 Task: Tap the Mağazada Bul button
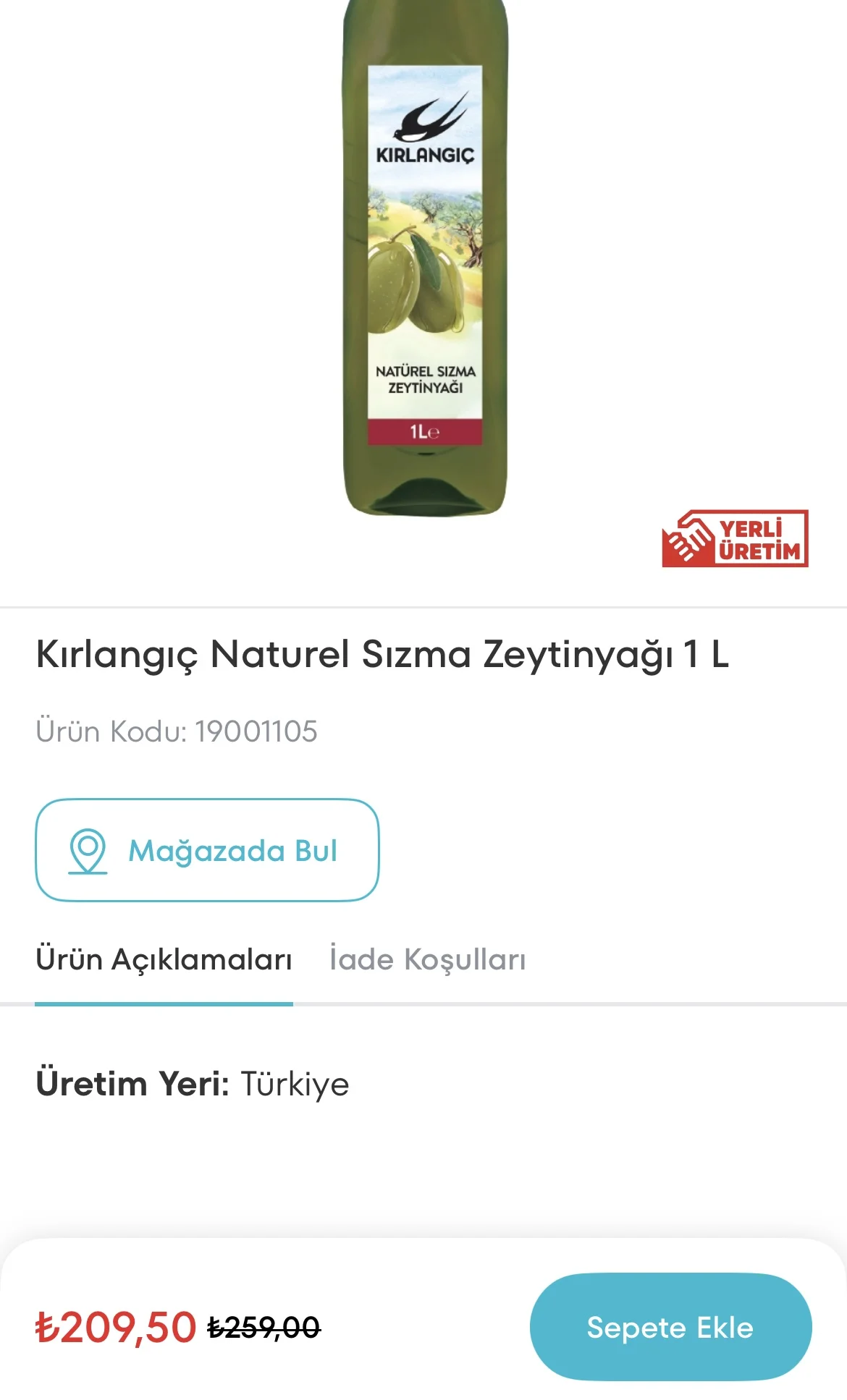click(x=207, y=850)
